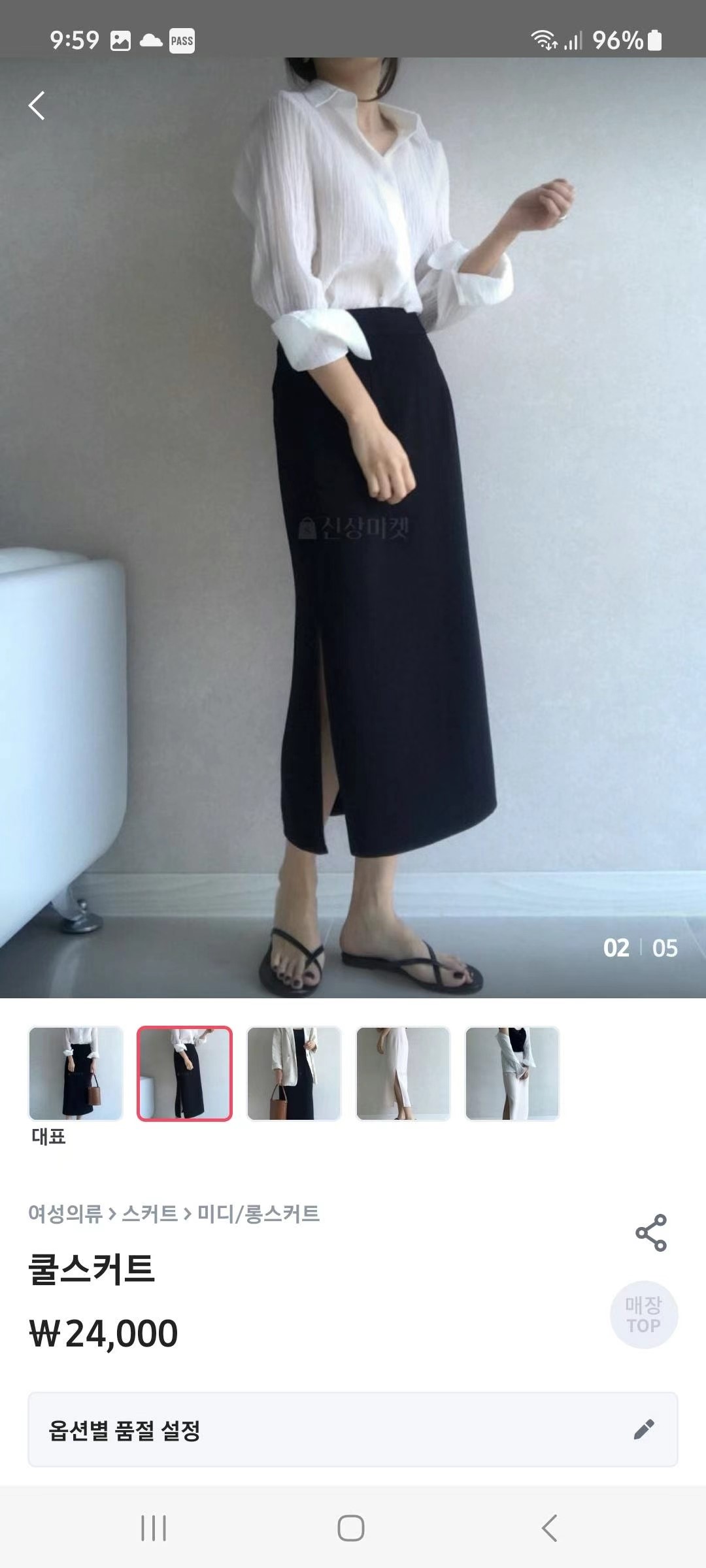Tap the 매장 TOP floating button

click(643, 1315)
